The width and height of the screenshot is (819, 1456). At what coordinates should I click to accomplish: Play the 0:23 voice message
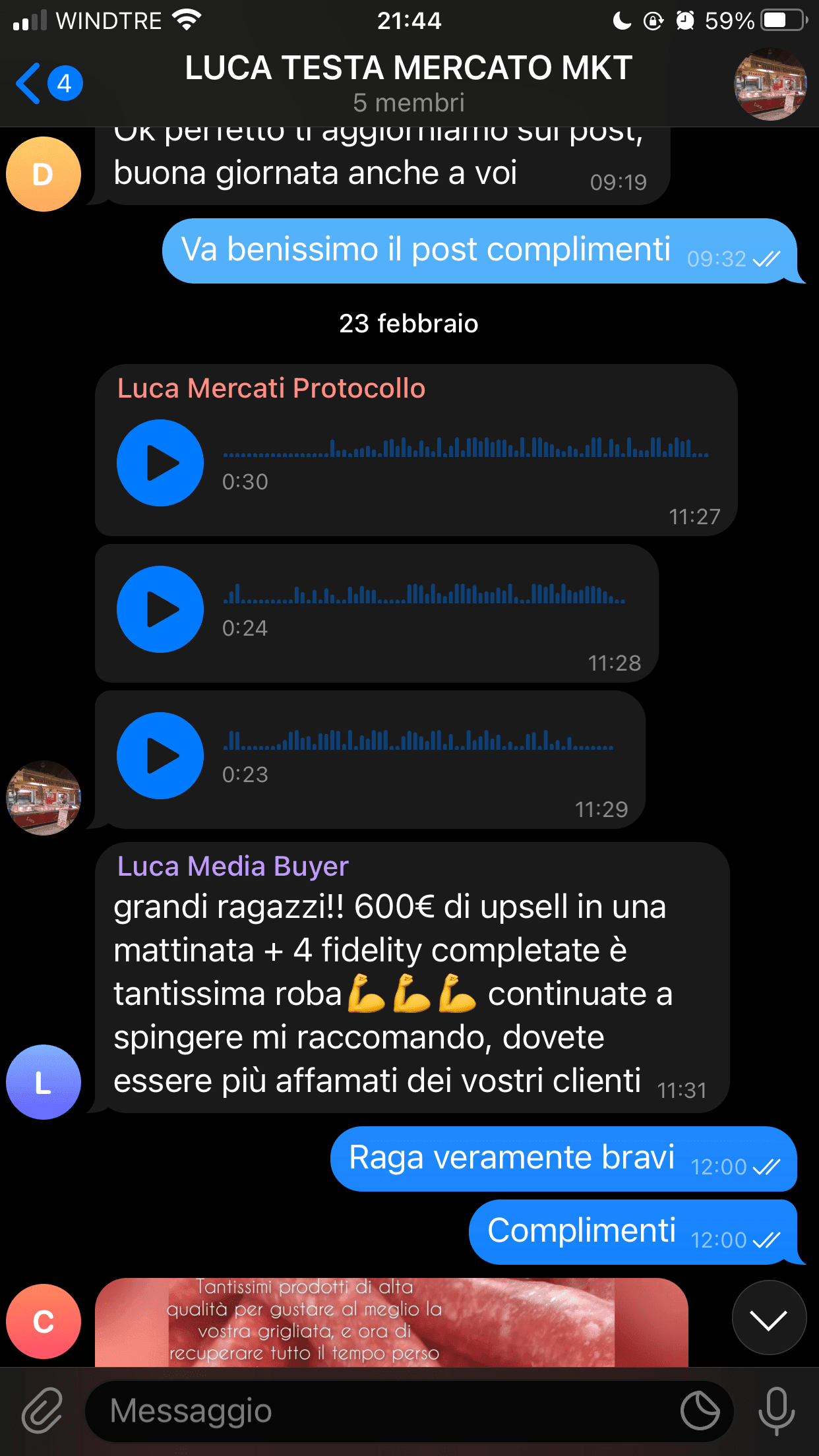(x=160, y=756)
